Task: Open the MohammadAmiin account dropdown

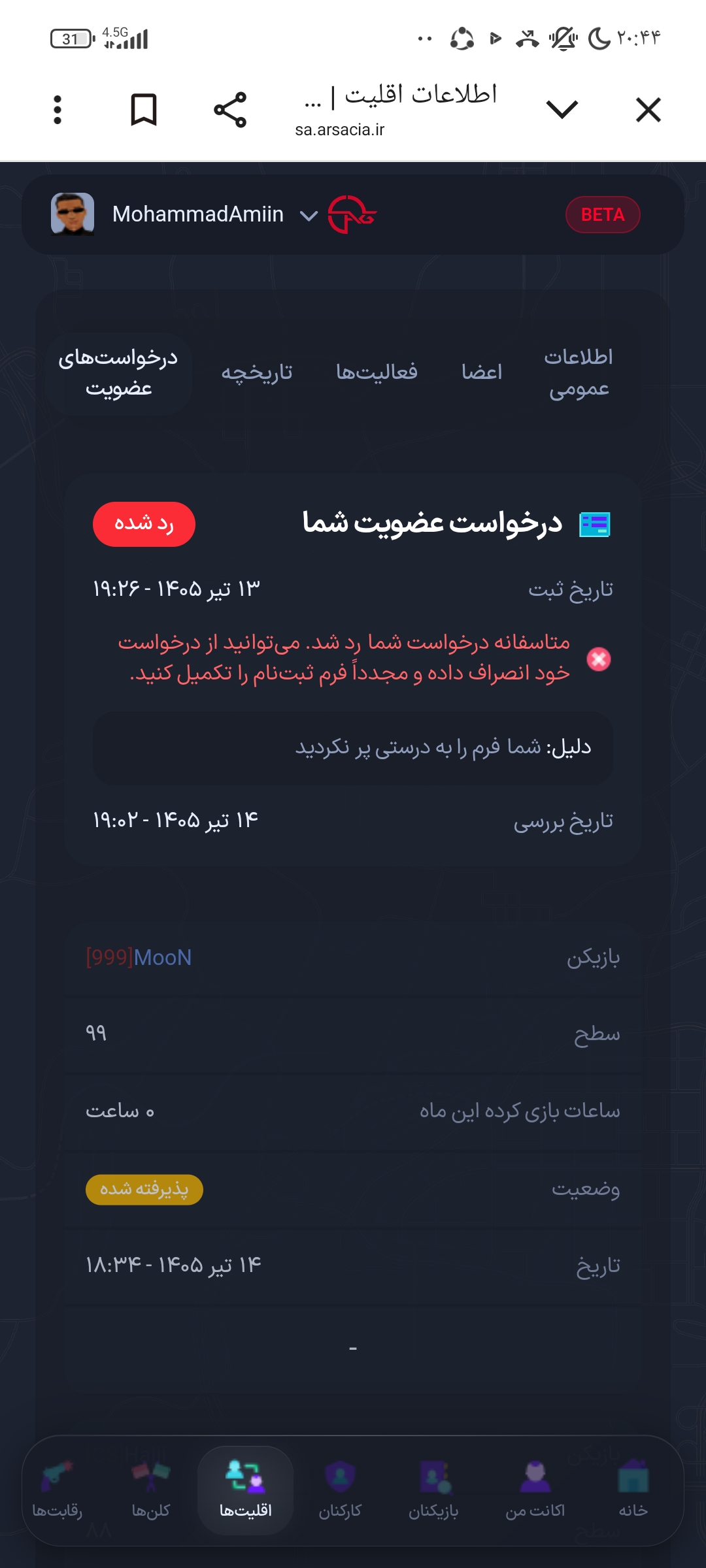Action: (184, 214)
